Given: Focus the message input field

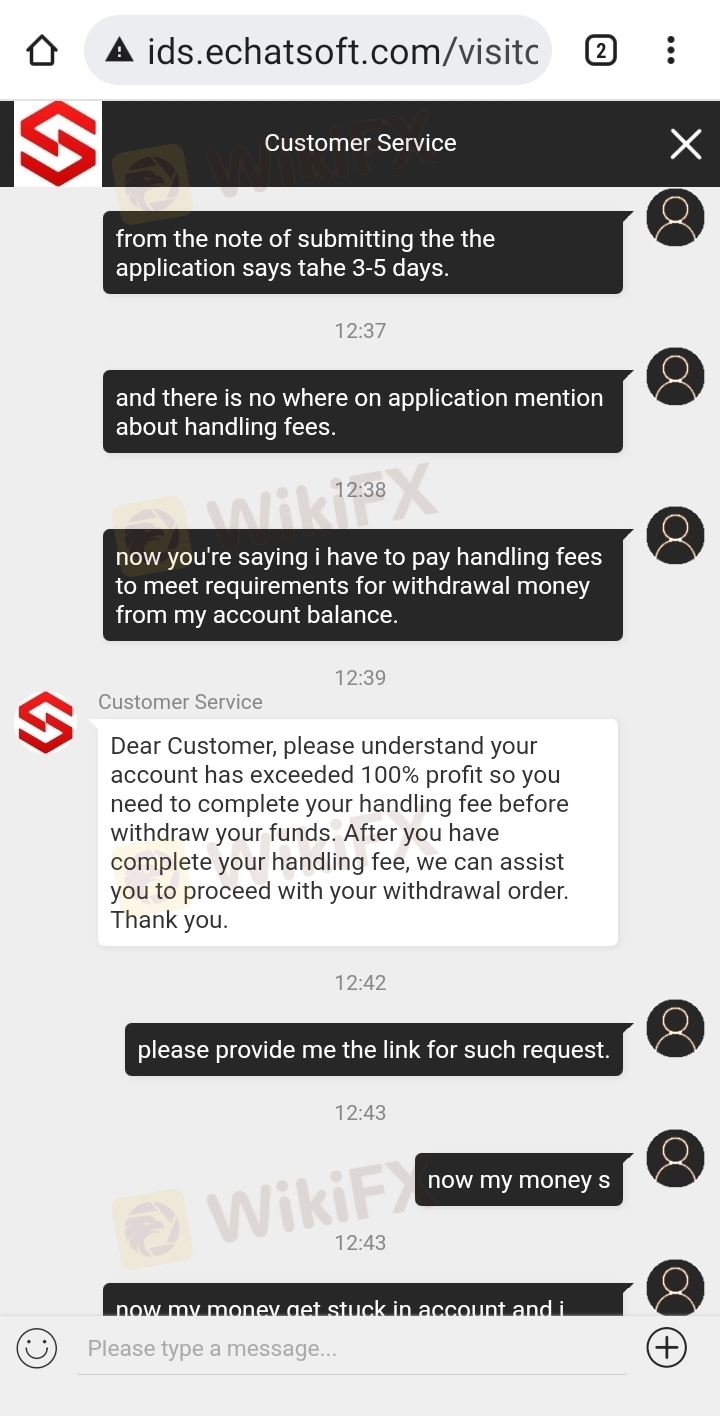Looking at the screenshot, I should [350, 1348].
